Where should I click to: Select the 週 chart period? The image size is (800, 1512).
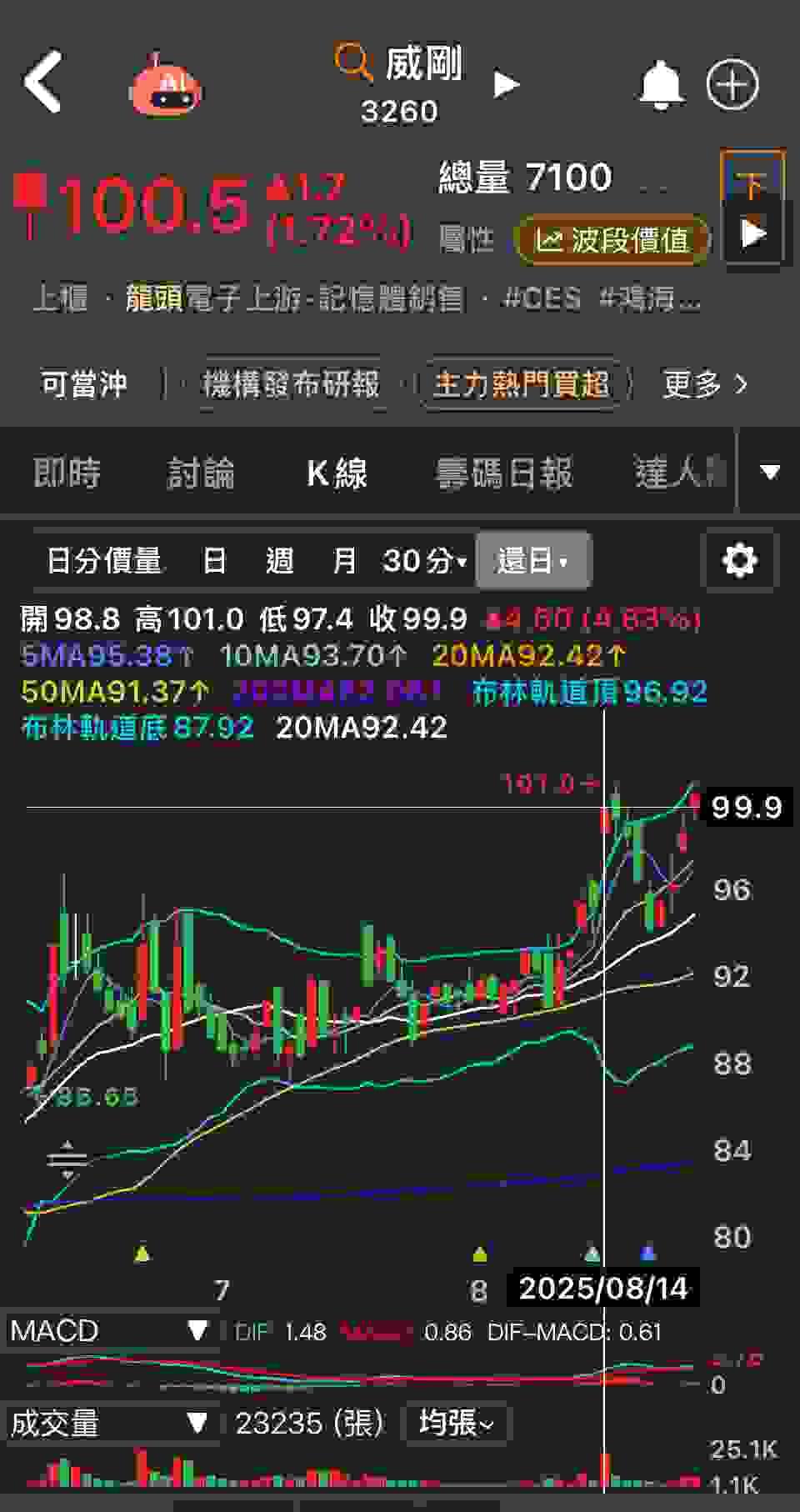(x=279, y=560)
